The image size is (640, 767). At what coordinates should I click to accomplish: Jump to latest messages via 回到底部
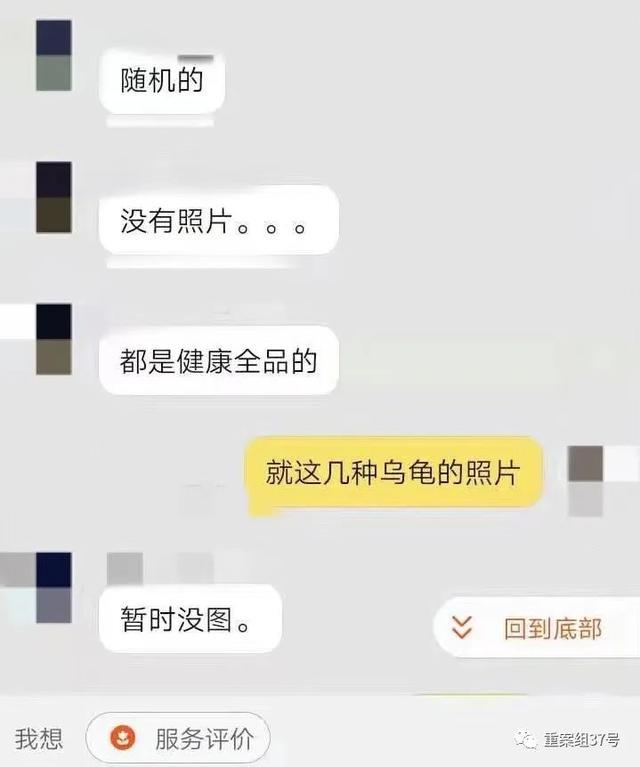click(536, 628)
